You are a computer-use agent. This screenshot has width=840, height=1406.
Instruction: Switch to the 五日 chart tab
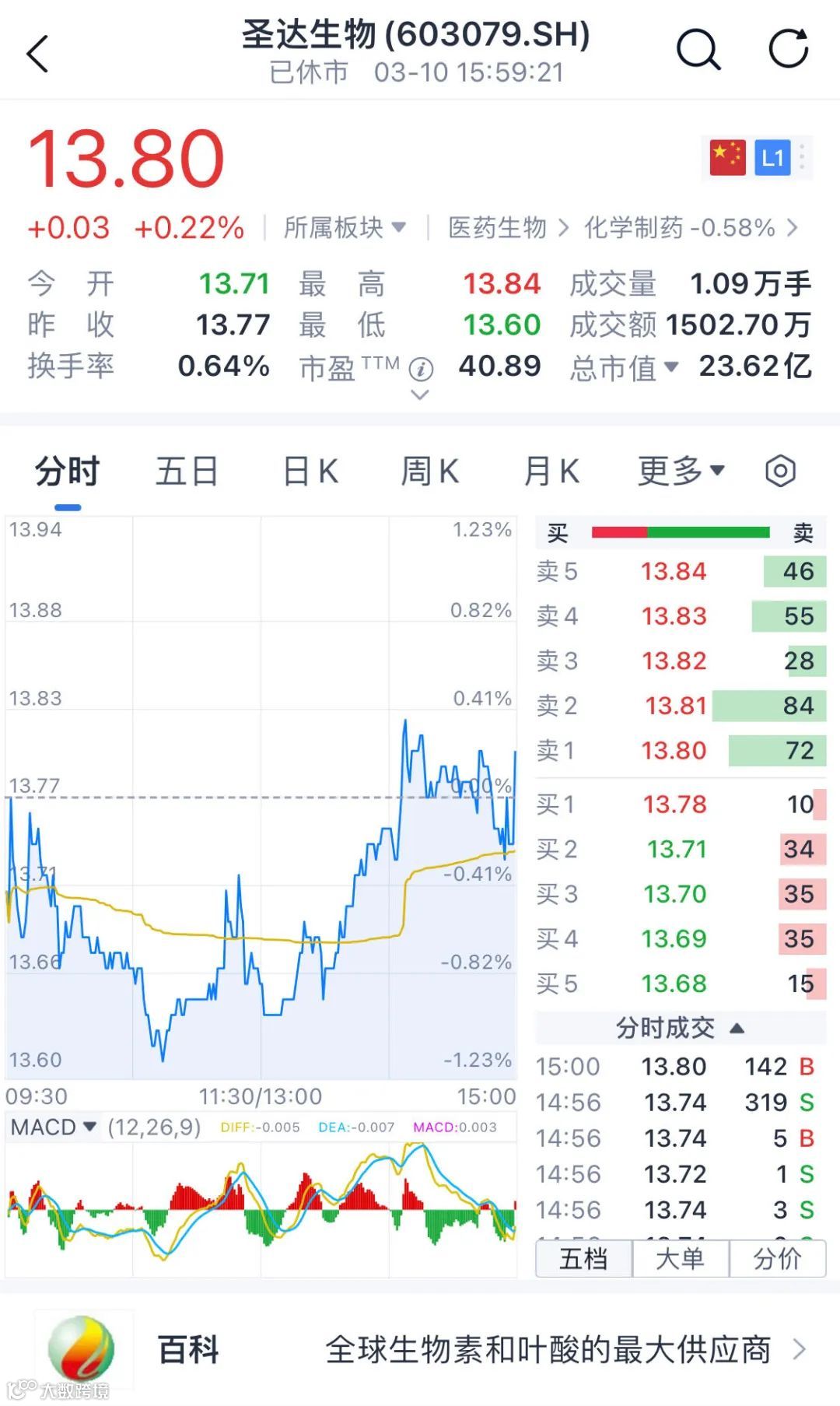tap(187, 472)
